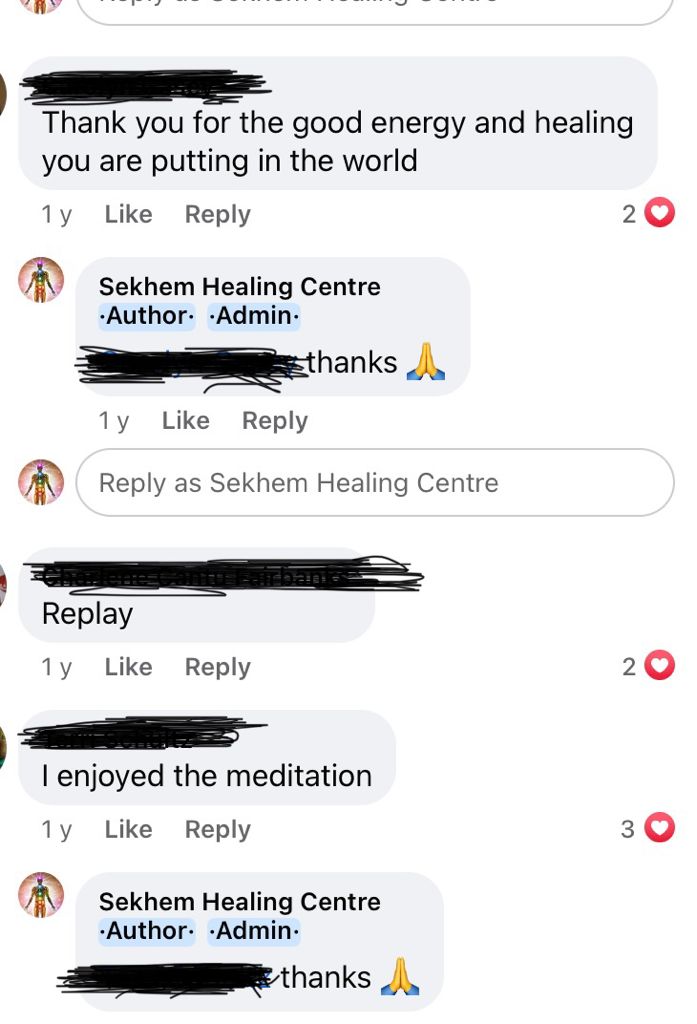
Task: Reply to Sekhem Healing Centre's first thanks
Action: (274, 421)
